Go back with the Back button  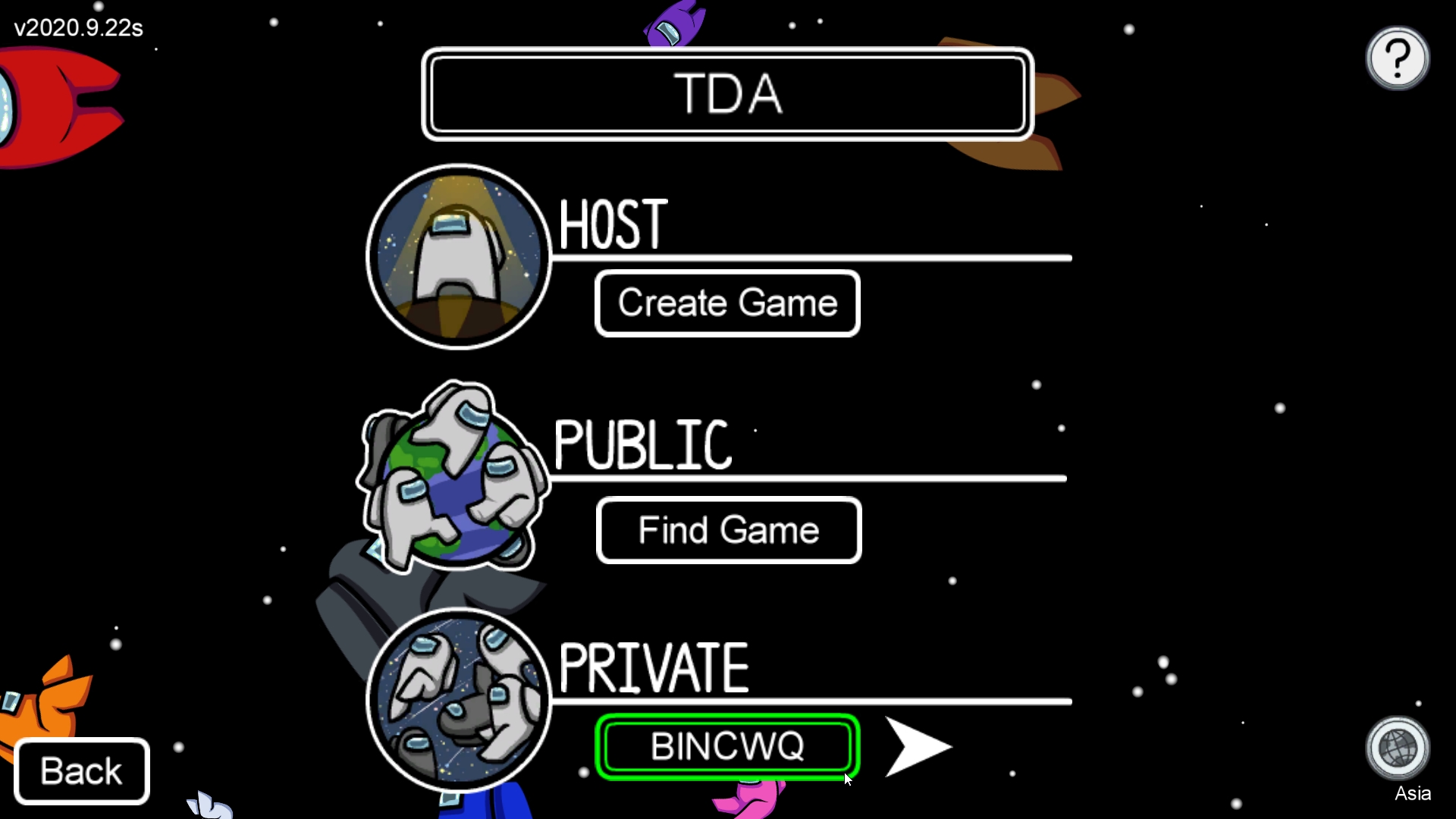(x=81, y=771)
